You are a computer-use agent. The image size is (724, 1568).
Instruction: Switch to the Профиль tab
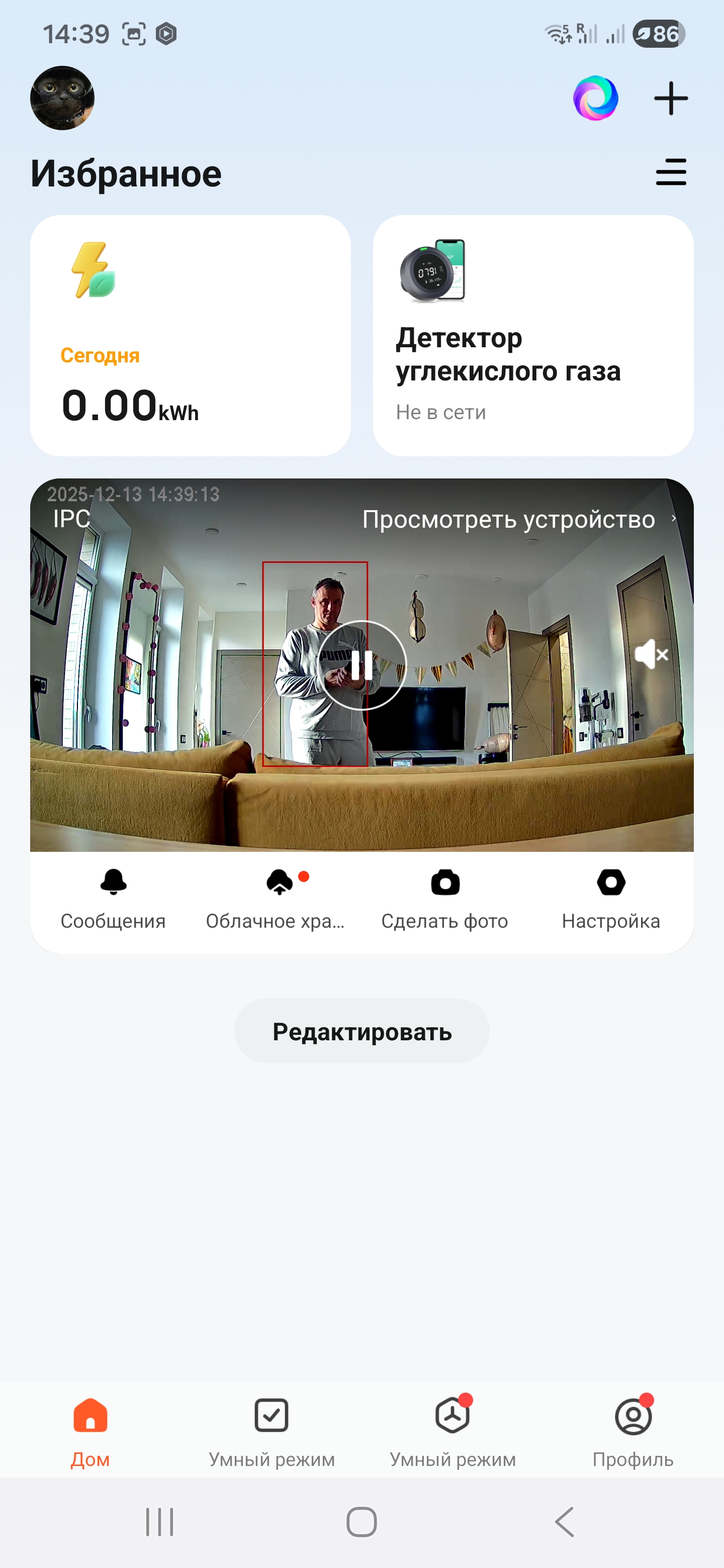click(633, 1430)
